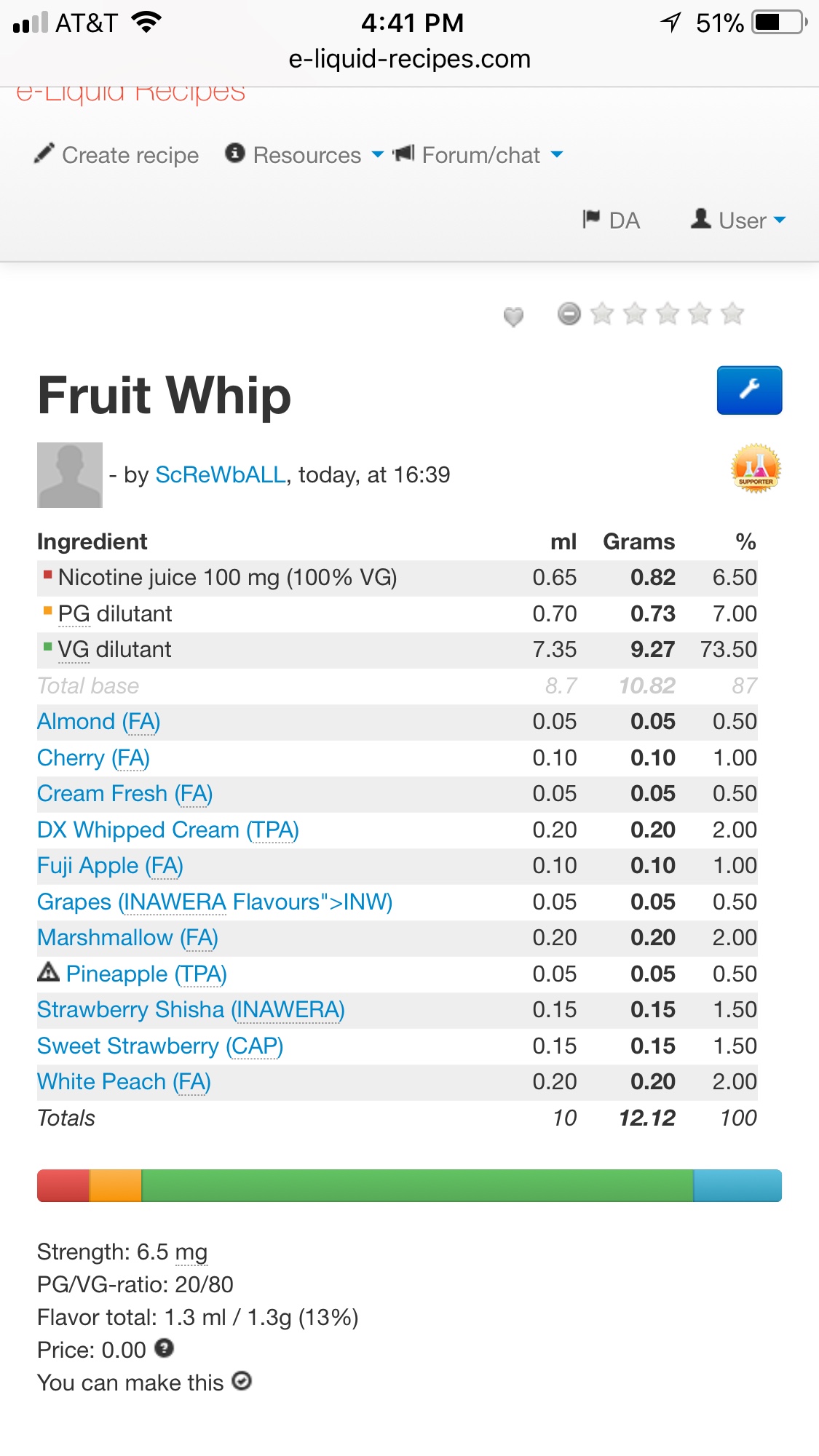Image resolution: width=819 pixels, height=1456 pixels.
Task: View ScReWbALL's profile
Action: [x=221, y=475]
